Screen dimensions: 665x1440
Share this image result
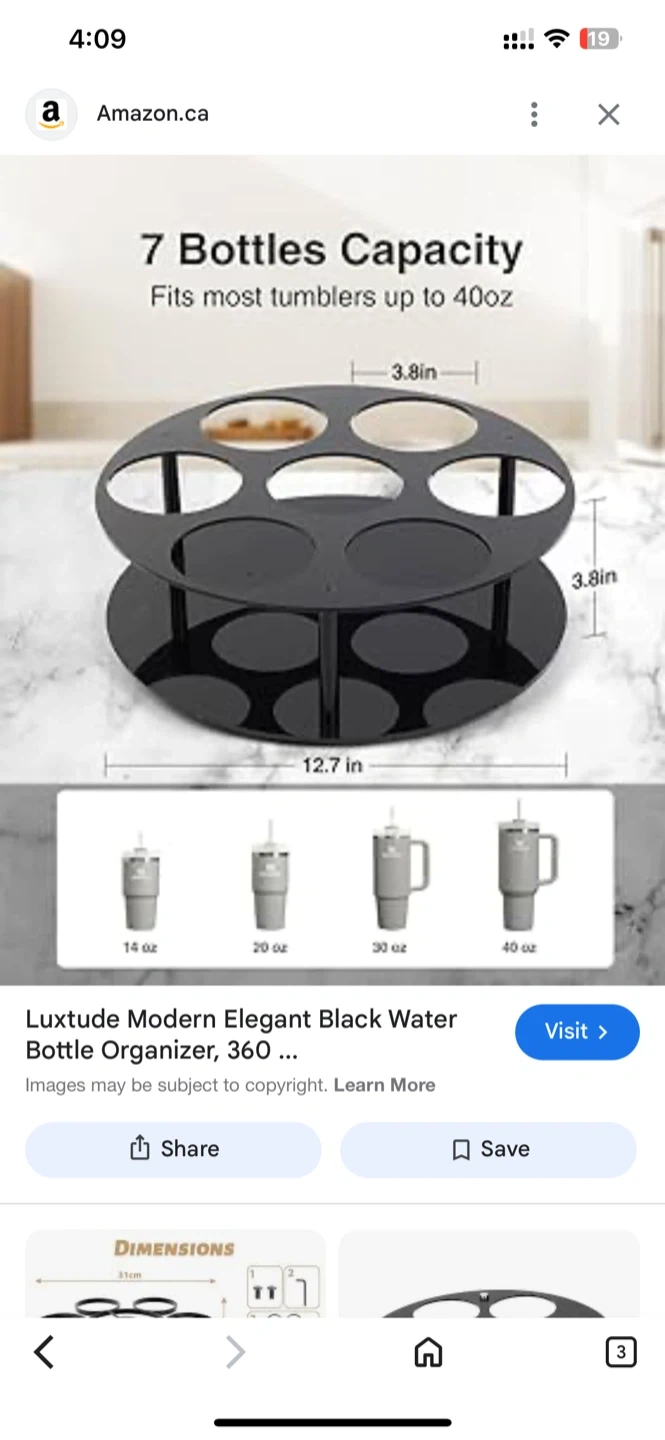pyautogui.click(x=173, y=1149)
